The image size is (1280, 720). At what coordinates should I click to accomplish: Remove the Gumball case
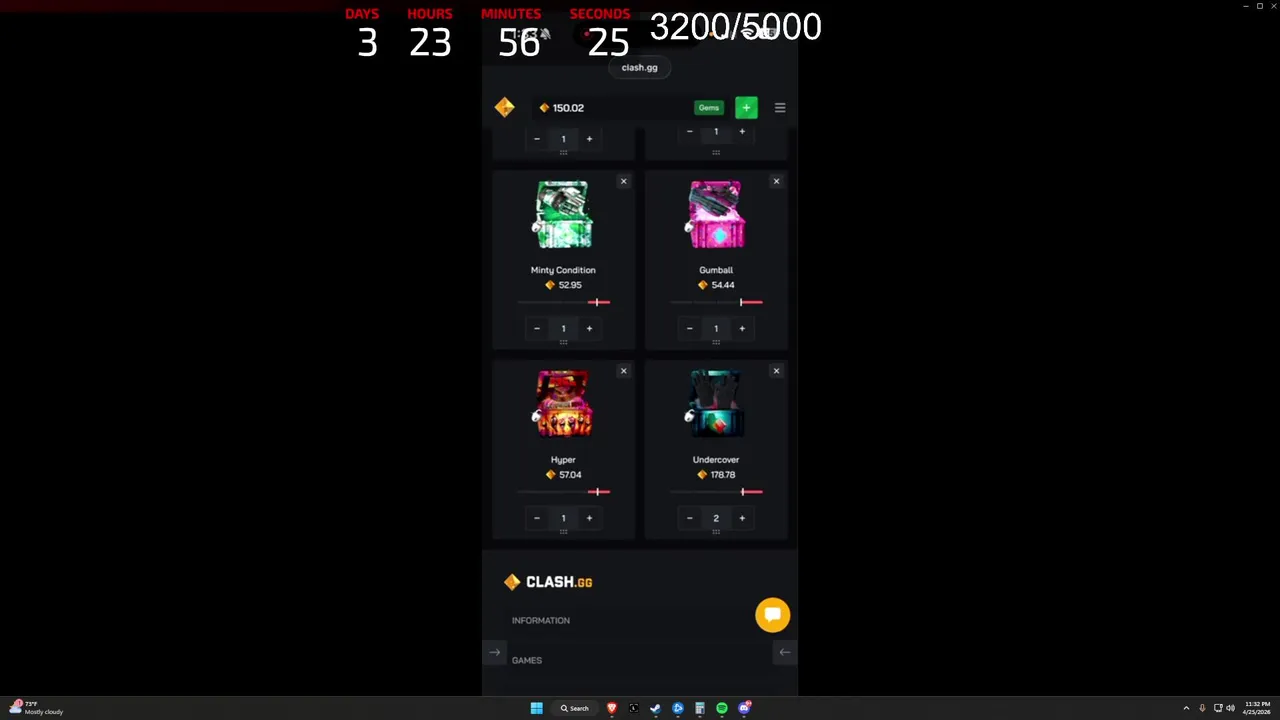click(x=776, y=181)
